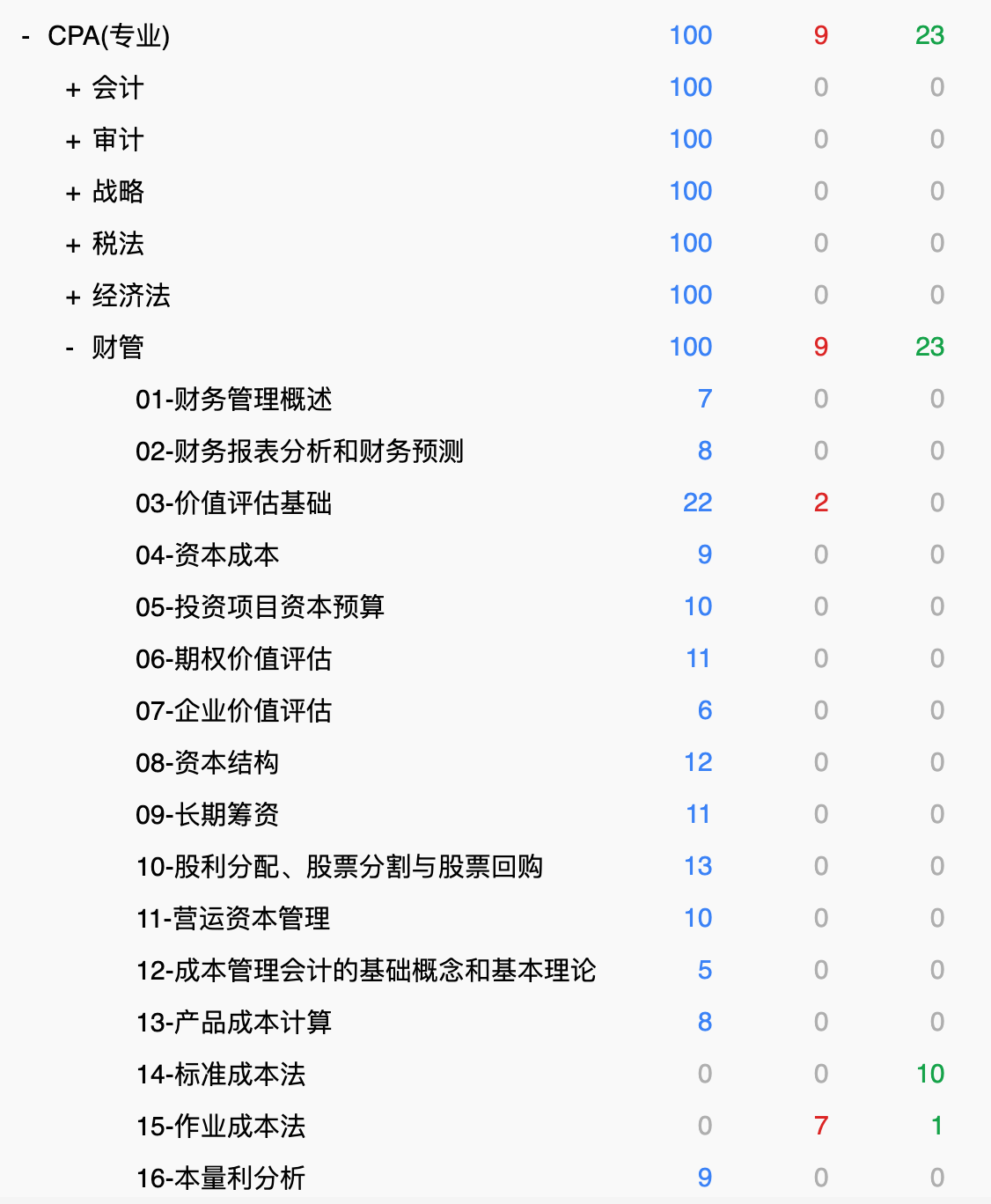Image resolution: width=991 pixels, height=1204 pixels.
Task: Click the red 7 beside 15-作业成本法
Action: (820, 1125)
